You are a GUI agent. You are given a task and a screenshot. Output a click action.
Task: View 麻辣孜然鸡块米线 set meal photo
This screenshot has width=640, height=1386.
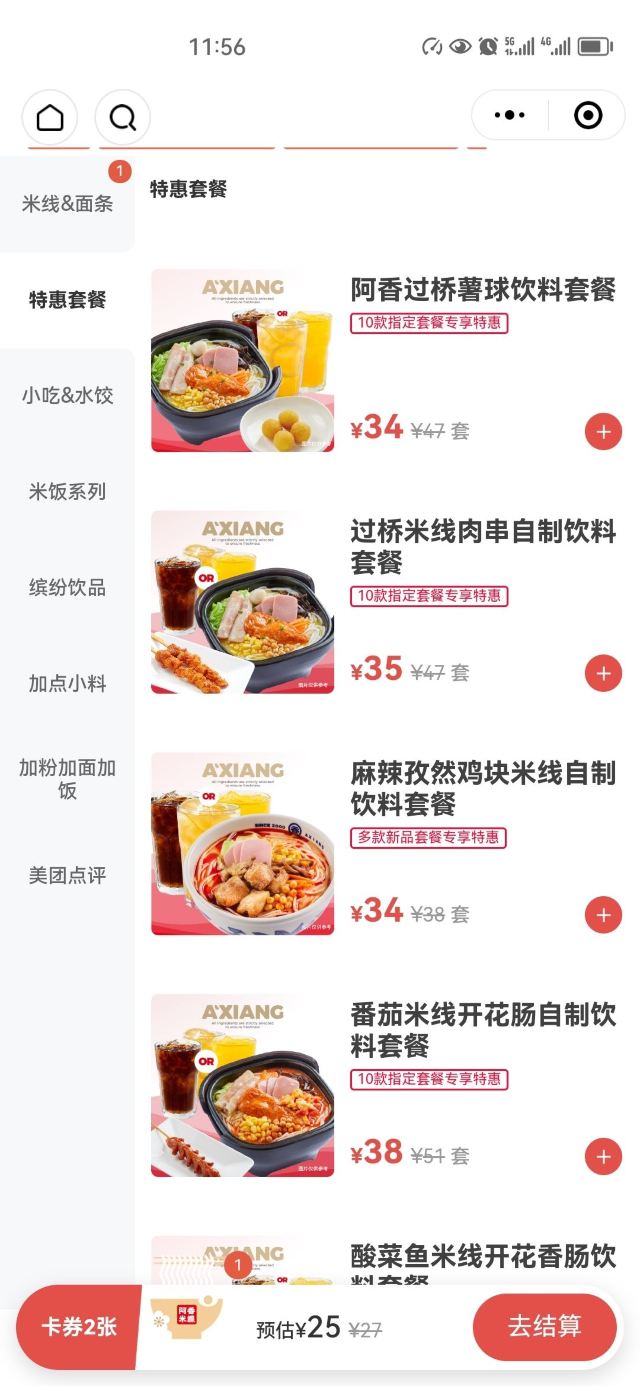[x=243, y=844]
